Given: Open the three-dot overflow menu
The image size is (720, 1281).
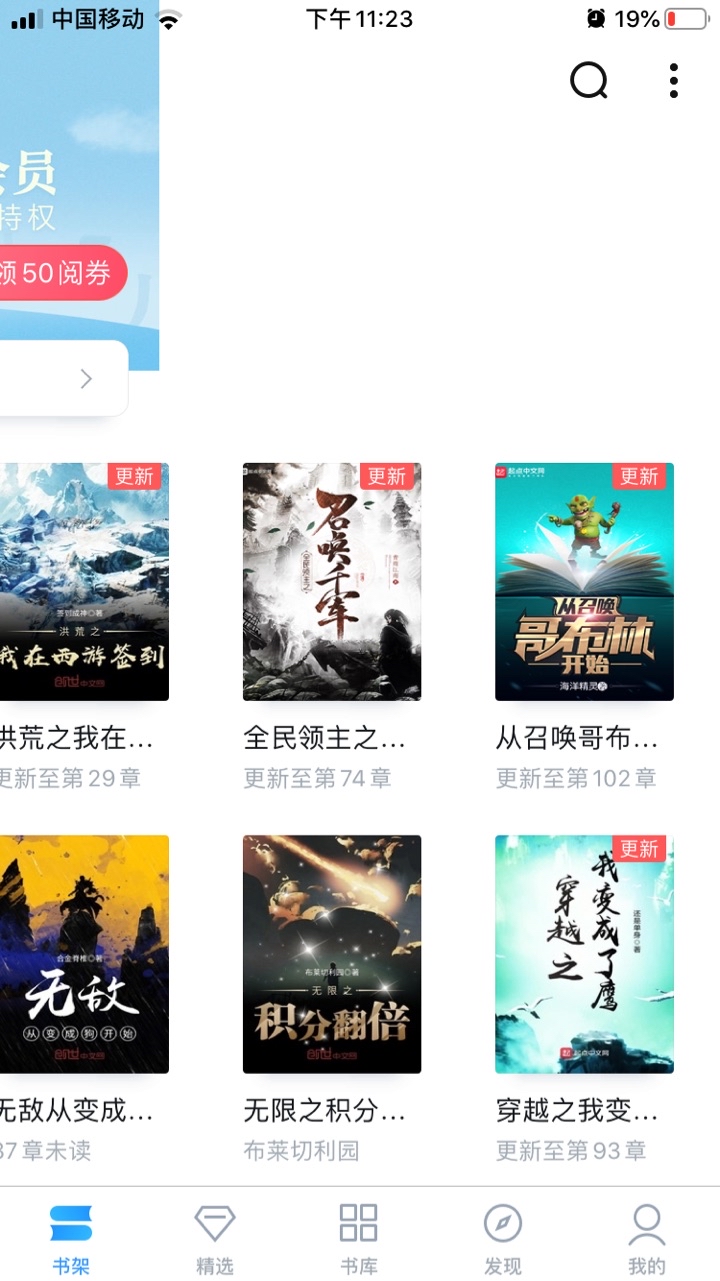Looking at the screenshot, I should [x=674, y=81].
